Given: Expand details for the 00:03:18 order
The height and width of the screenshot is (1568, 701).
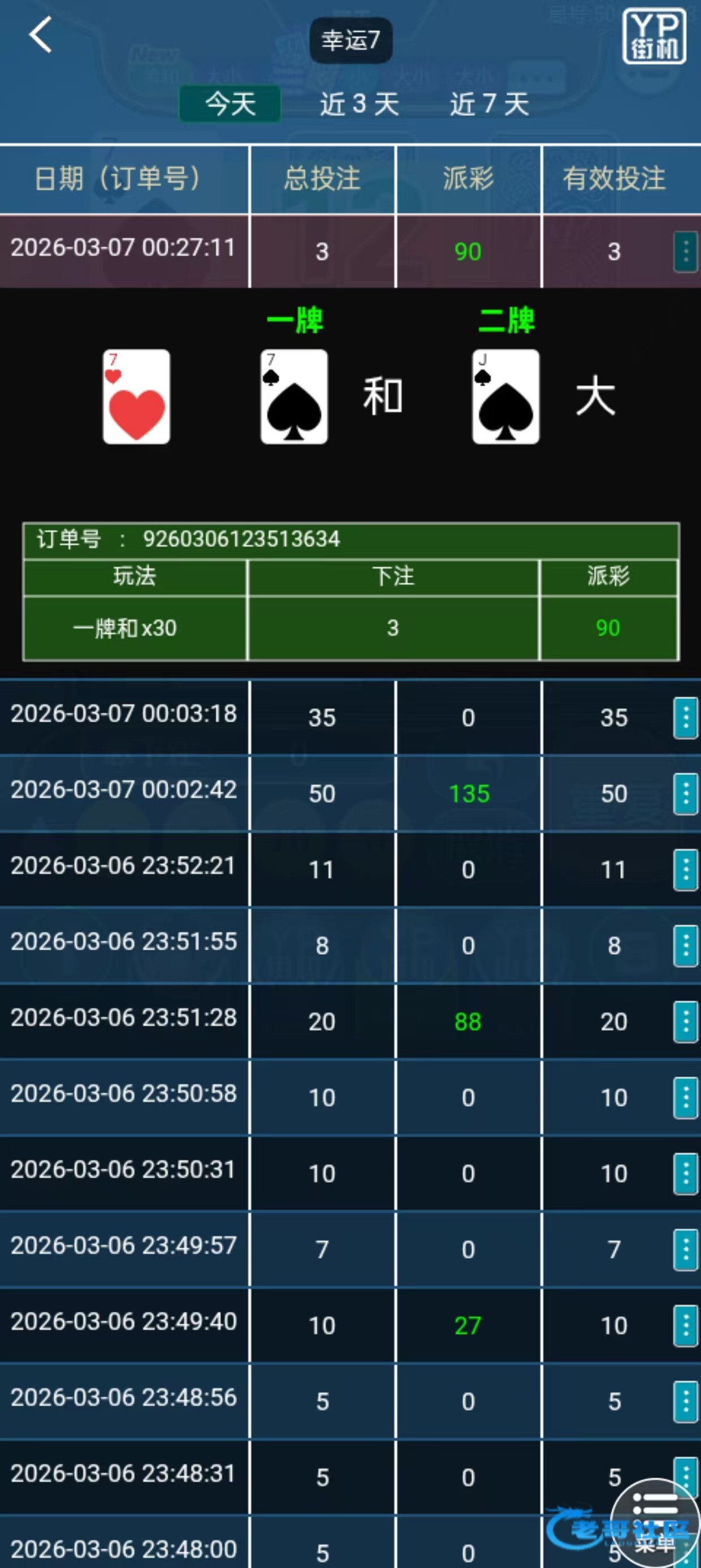Looking at the screenshot, I should click(x=685, y=718).
